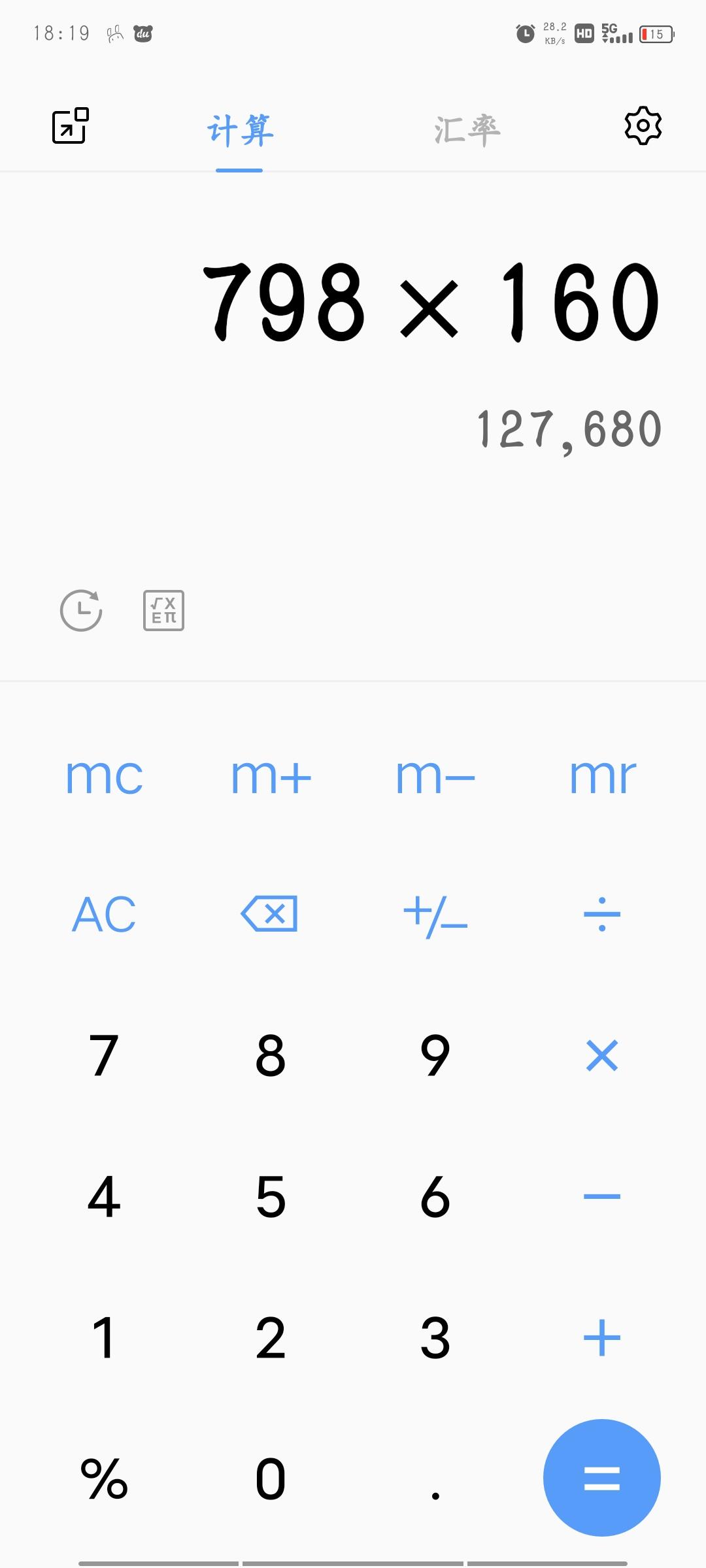Switch to floating window mode
This screenshot has width=706, height=1568.
click(71, 125)
